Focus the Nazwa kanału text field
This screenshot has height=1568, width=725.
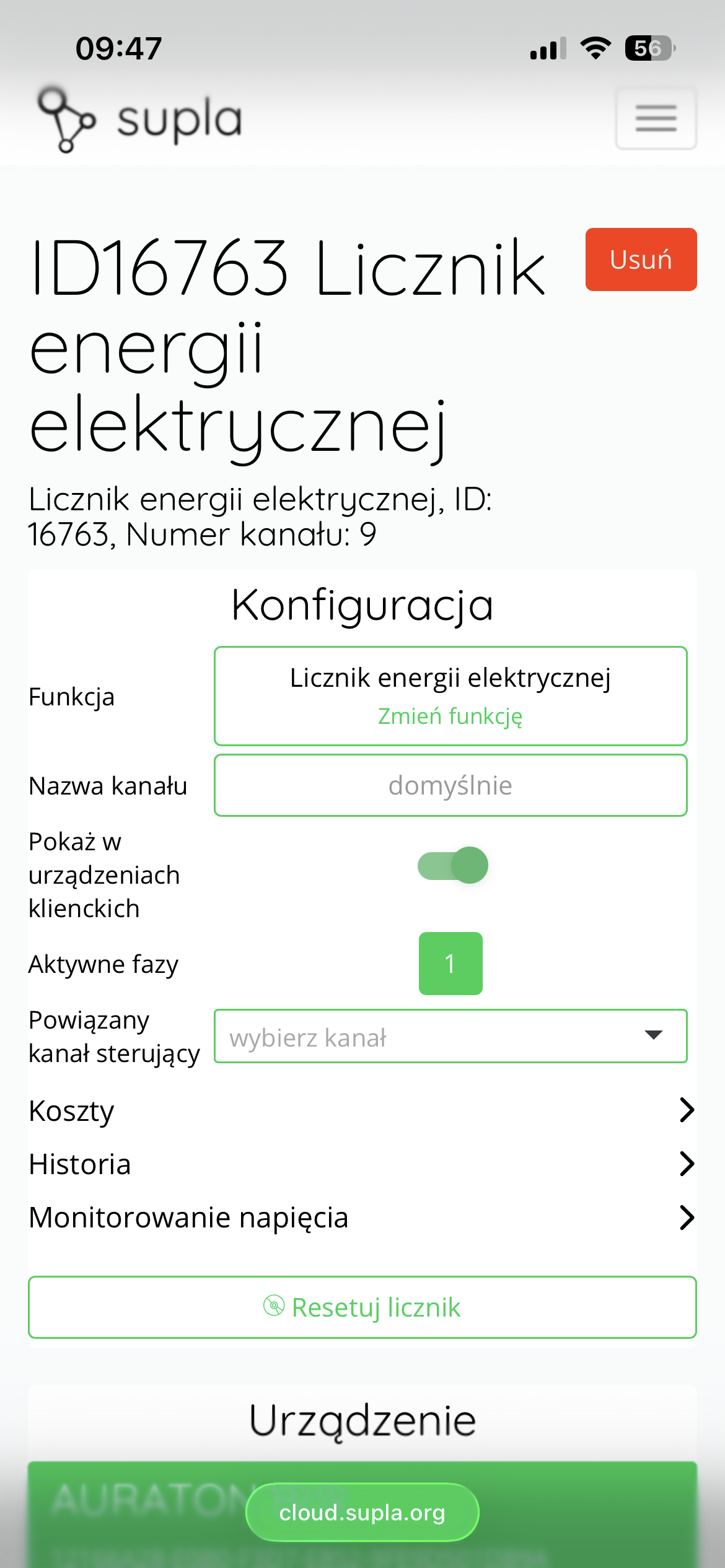pyautogui.click(x=450, y=785)
